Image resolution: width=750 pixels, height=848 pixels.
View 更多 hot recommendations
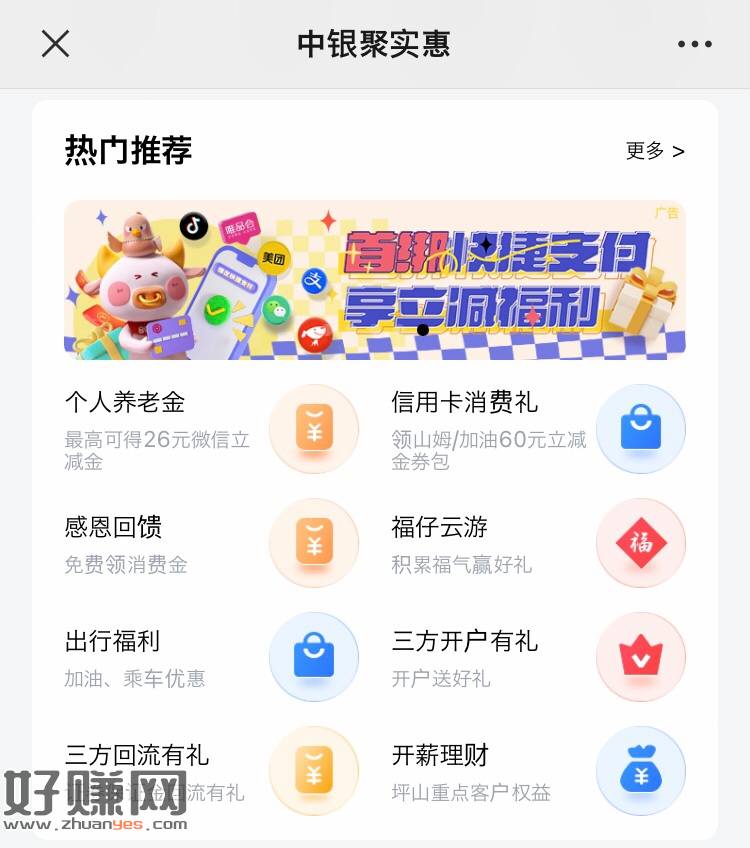click(655, 151)
